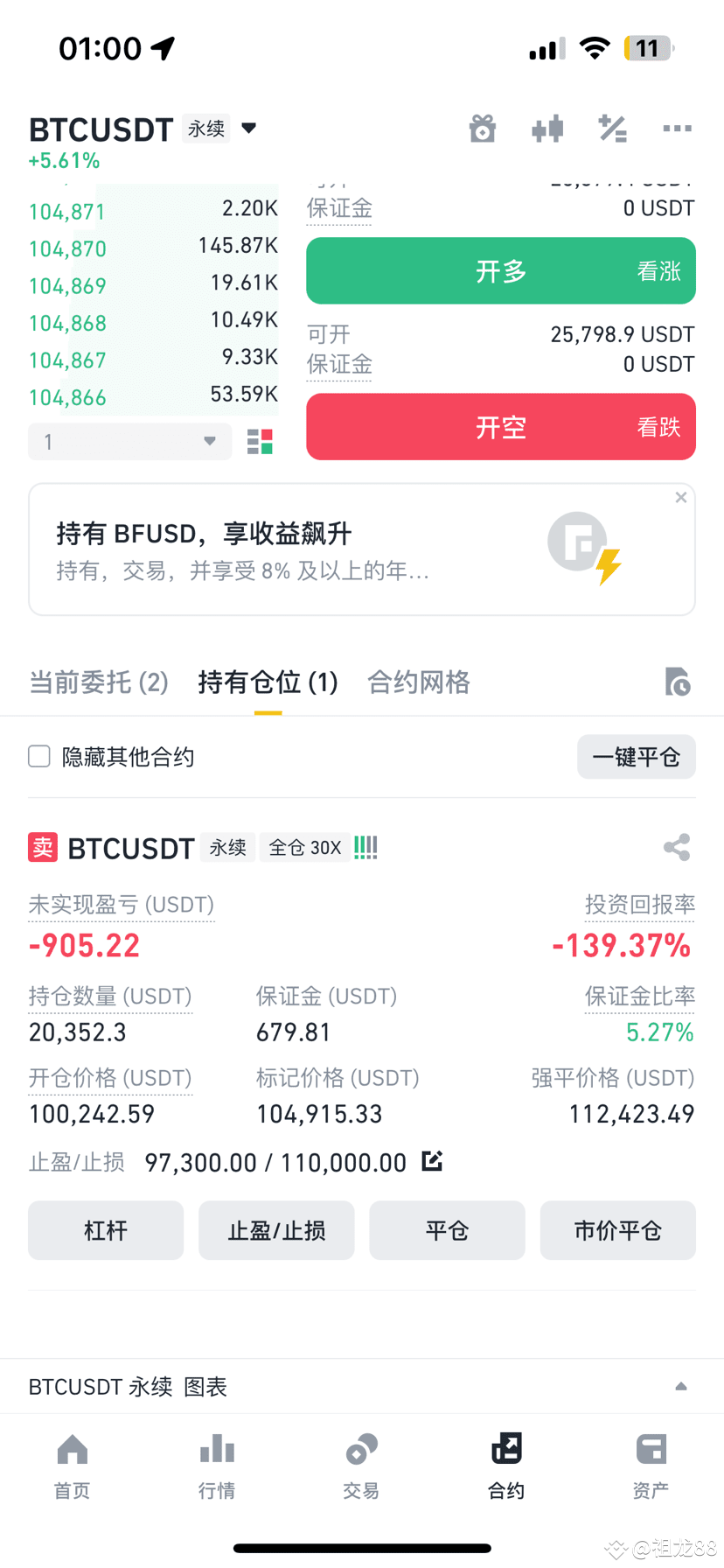This screenshot has width=724, height=1568.
Task: Open the calculator icon beside 合约网格
Action: (678, 682)
